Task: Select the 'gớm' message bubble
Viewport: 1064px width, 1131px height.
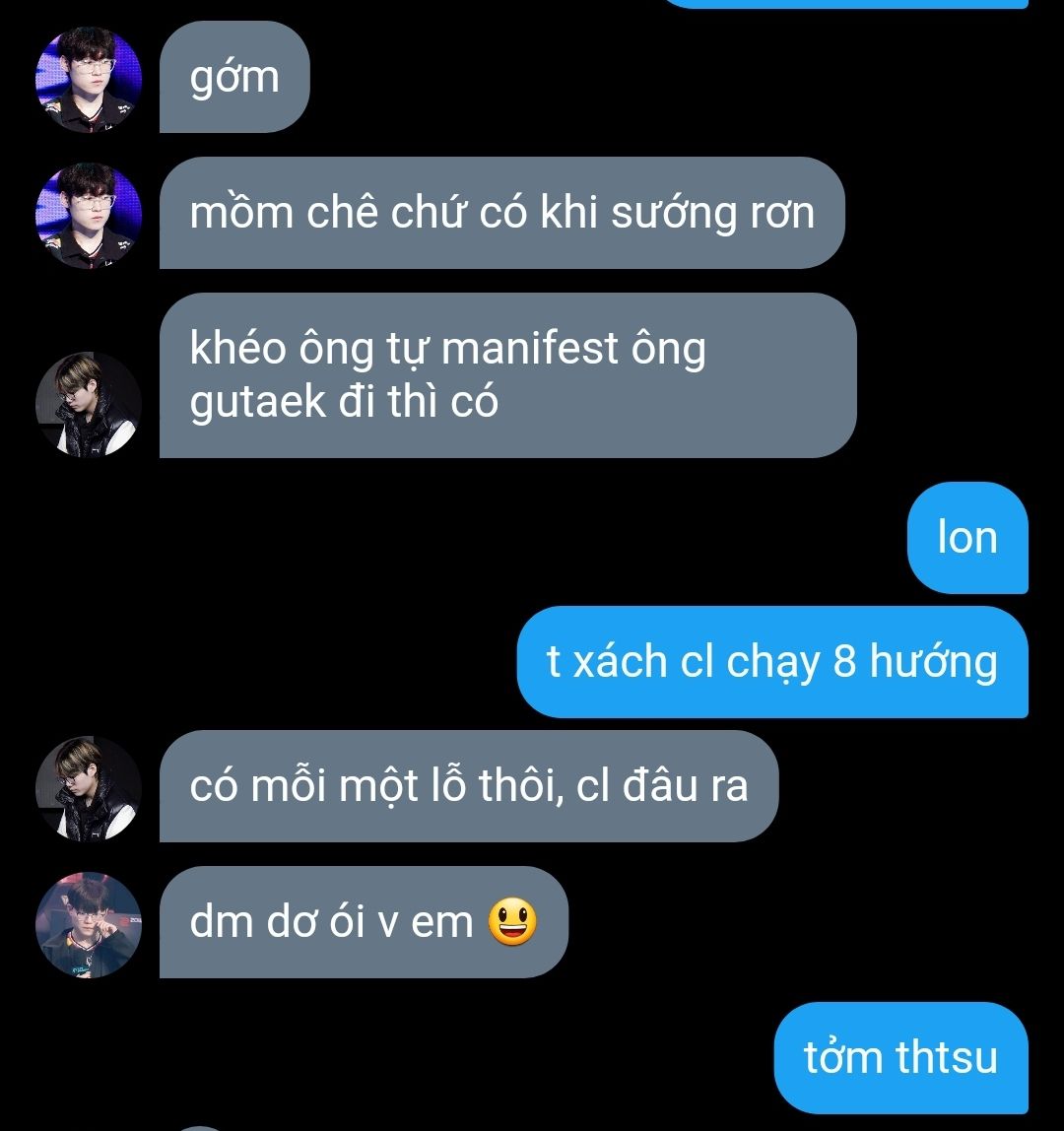Action: point(234,77)
